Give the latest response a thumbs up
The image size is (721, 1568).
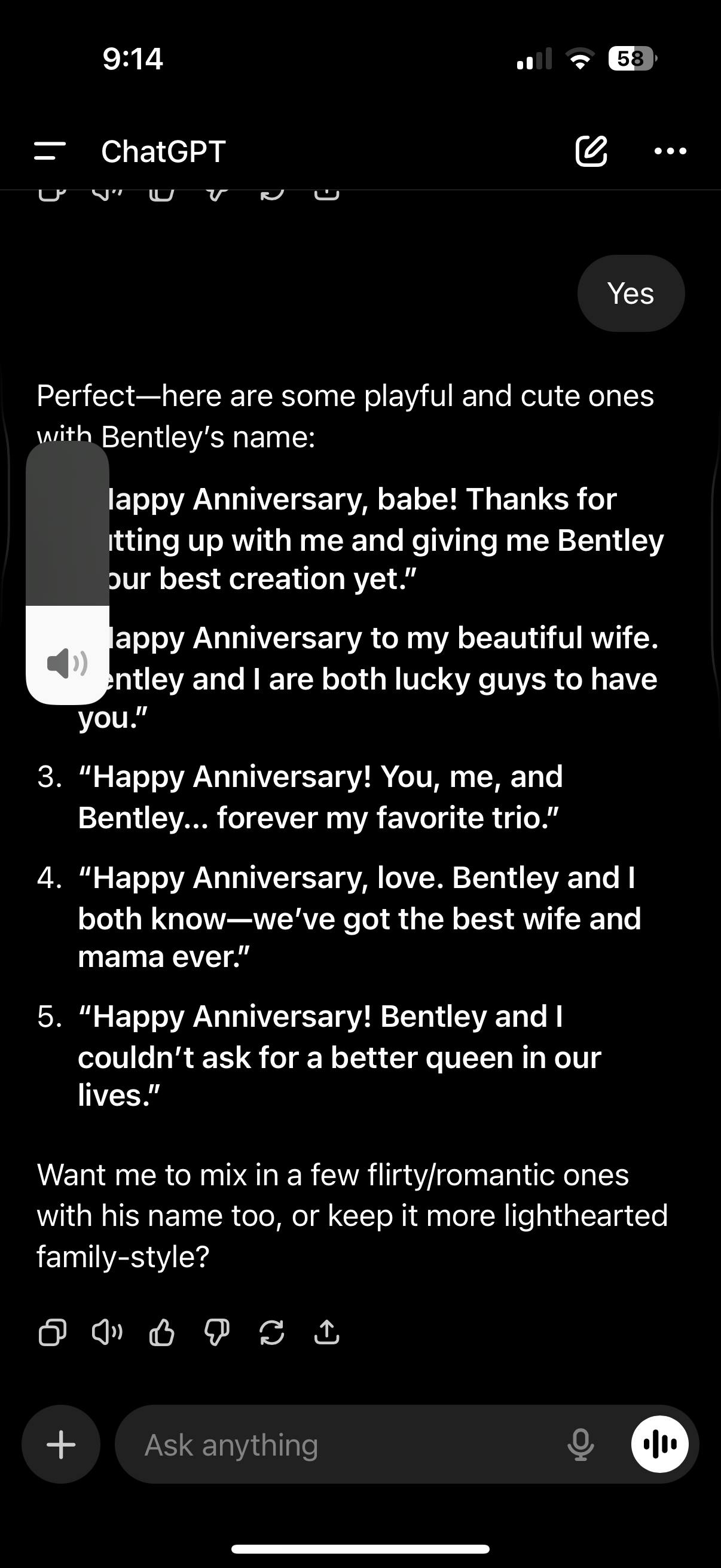click(x=162, y=1332)
